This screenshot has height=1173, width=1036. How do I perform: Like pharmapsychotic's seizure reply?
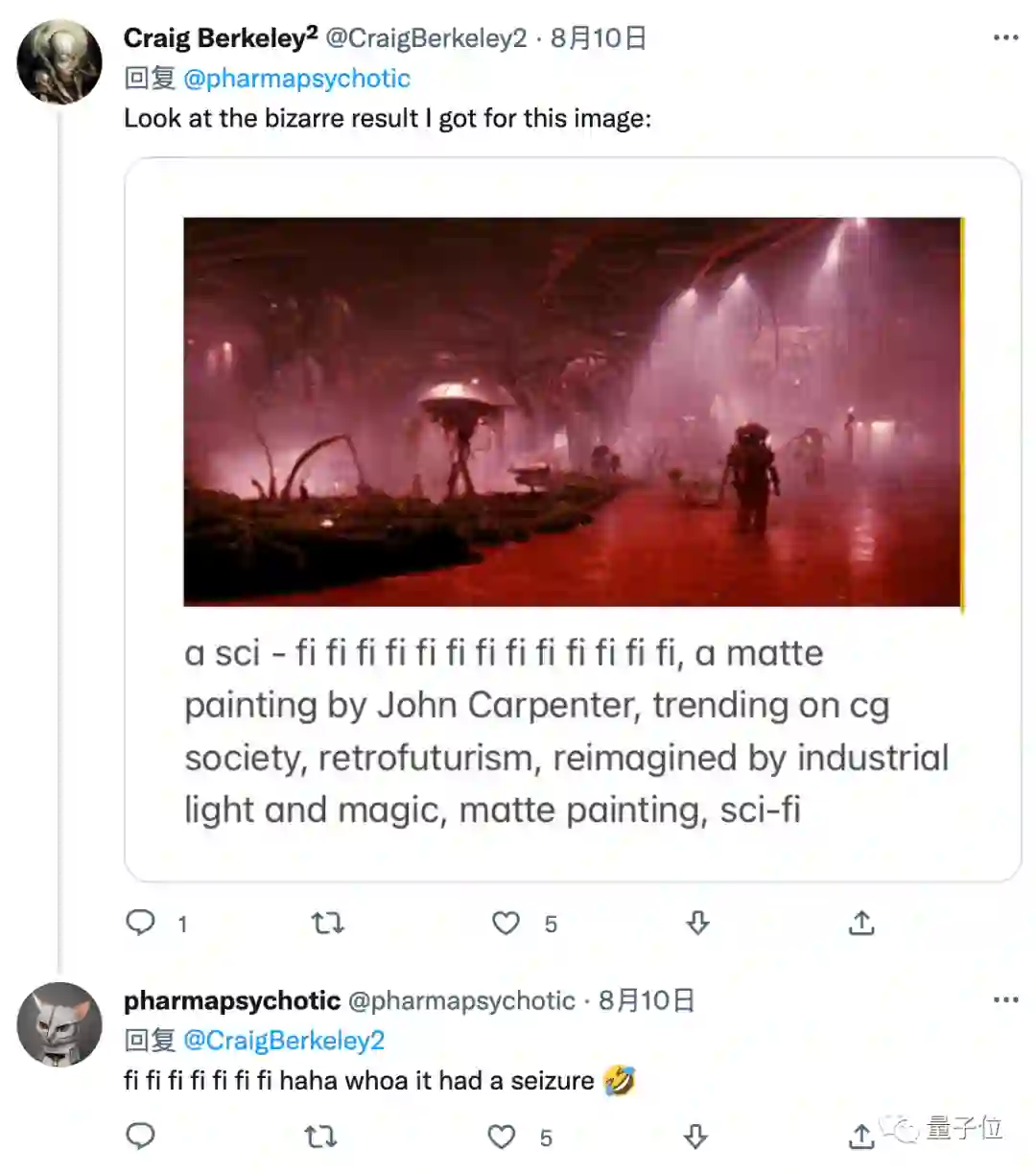tap(502, 1138)
